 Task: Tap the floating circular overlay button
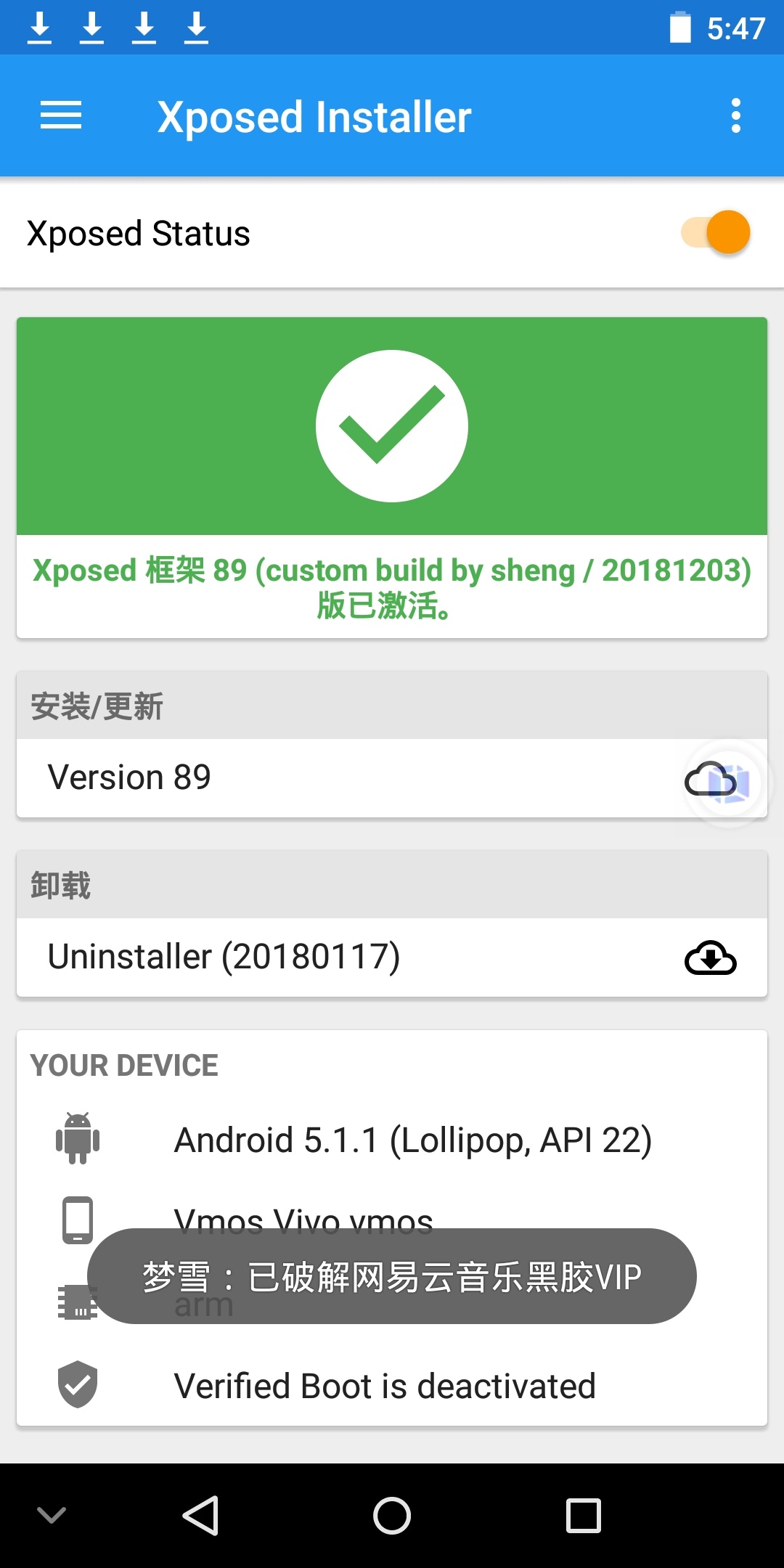[728, 783]
